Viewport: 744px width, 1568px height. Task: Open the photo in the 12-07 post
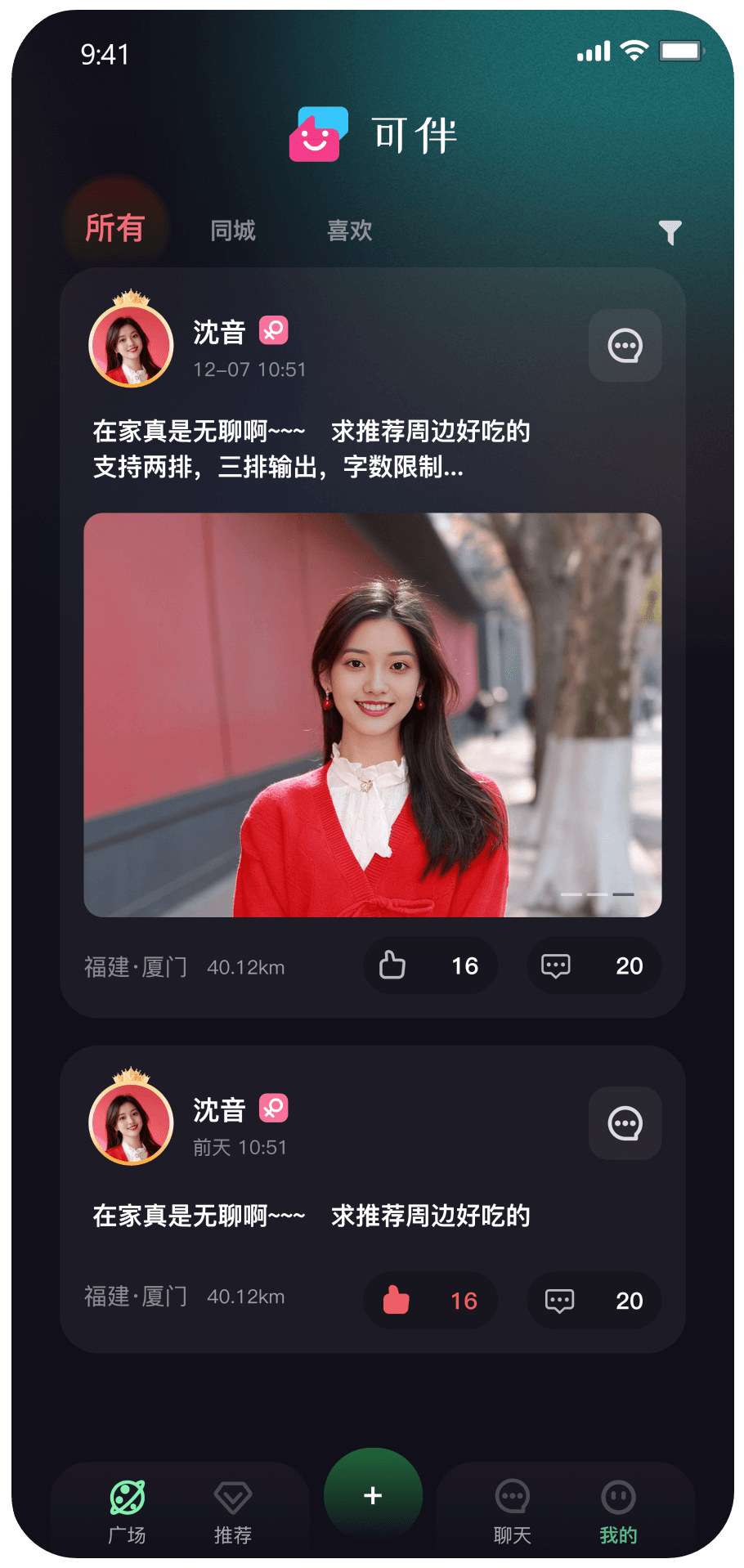point(373,715)
